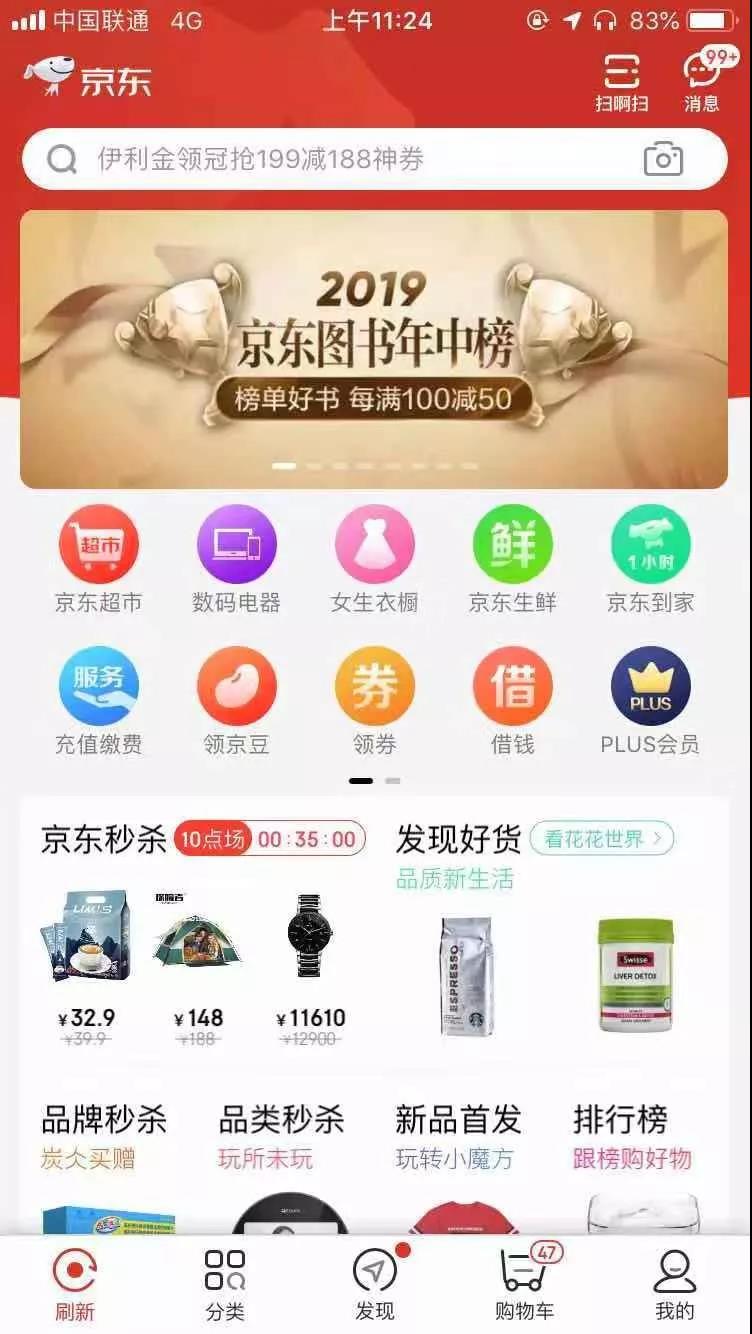Open 女生衣橱
Image resolution: width=752 pixels, height=1334 pixels.
tap(374, 559)
